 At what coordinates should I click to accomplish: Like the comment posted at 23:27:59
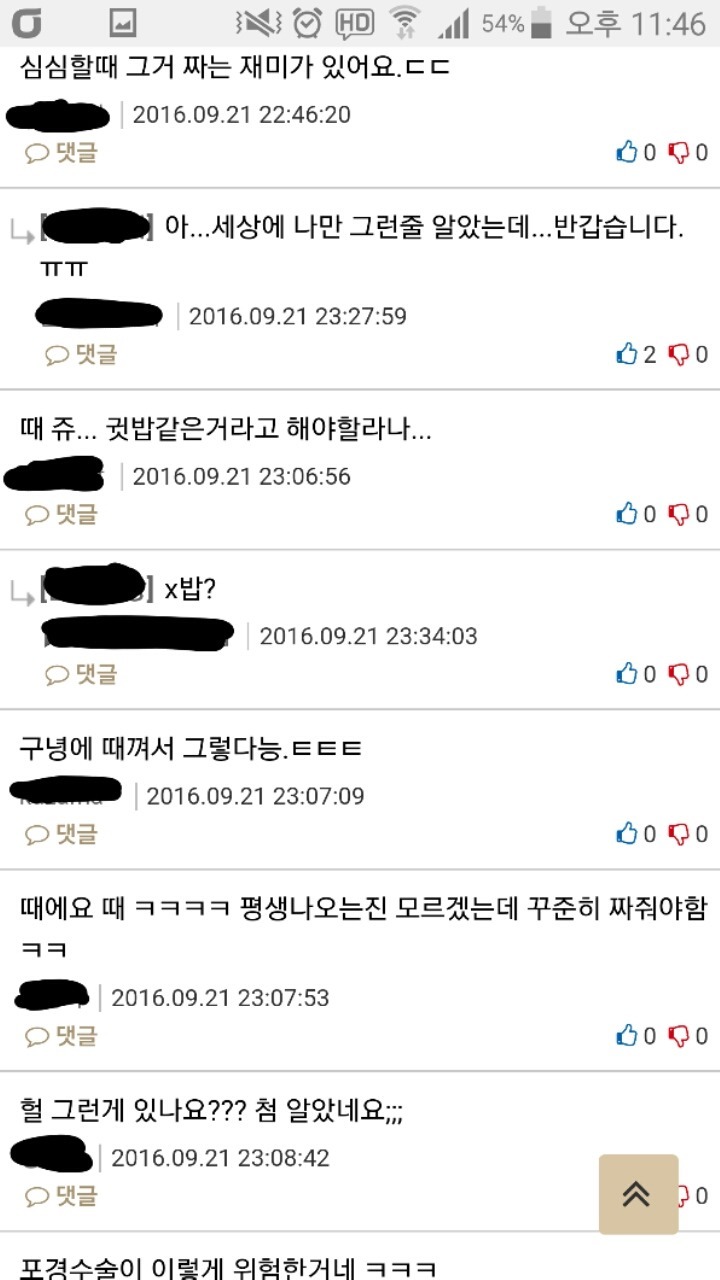tap(628, 355)
